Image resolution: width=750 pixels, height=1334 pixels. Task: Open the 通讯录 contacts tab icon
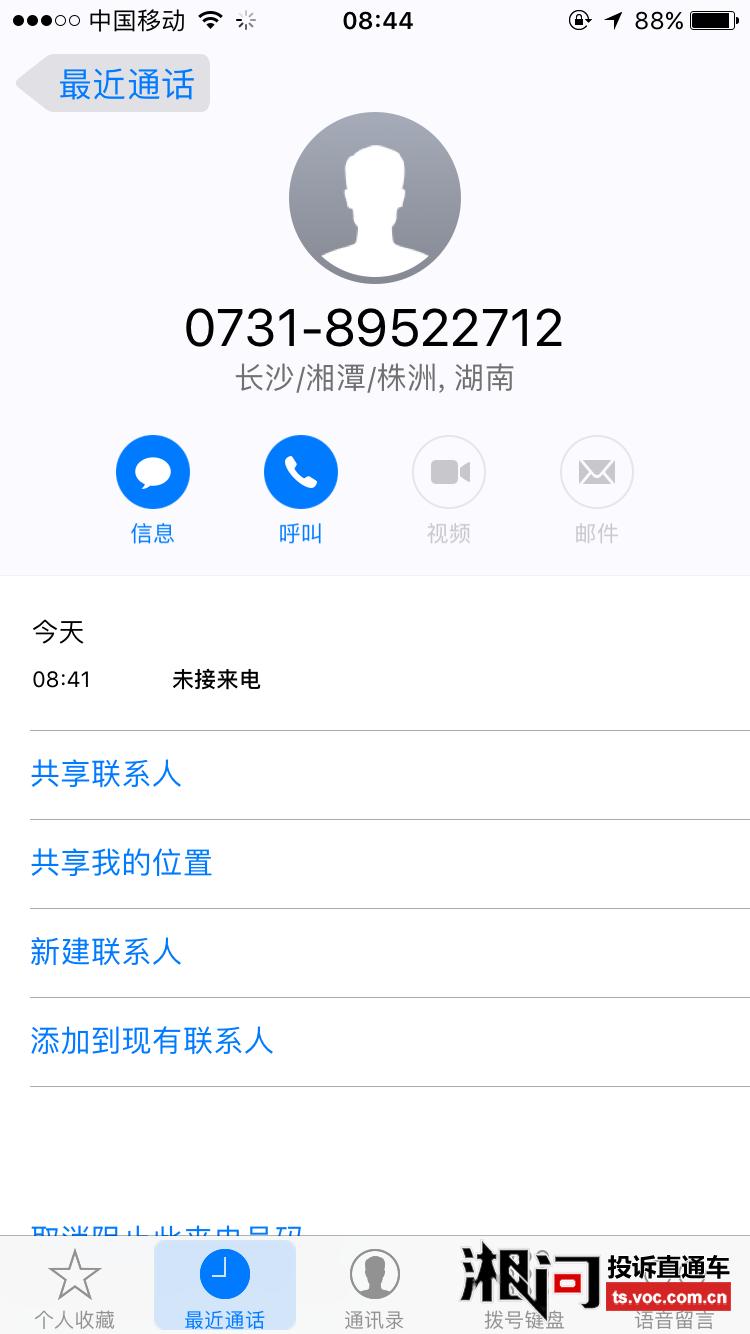(375, 1274)
